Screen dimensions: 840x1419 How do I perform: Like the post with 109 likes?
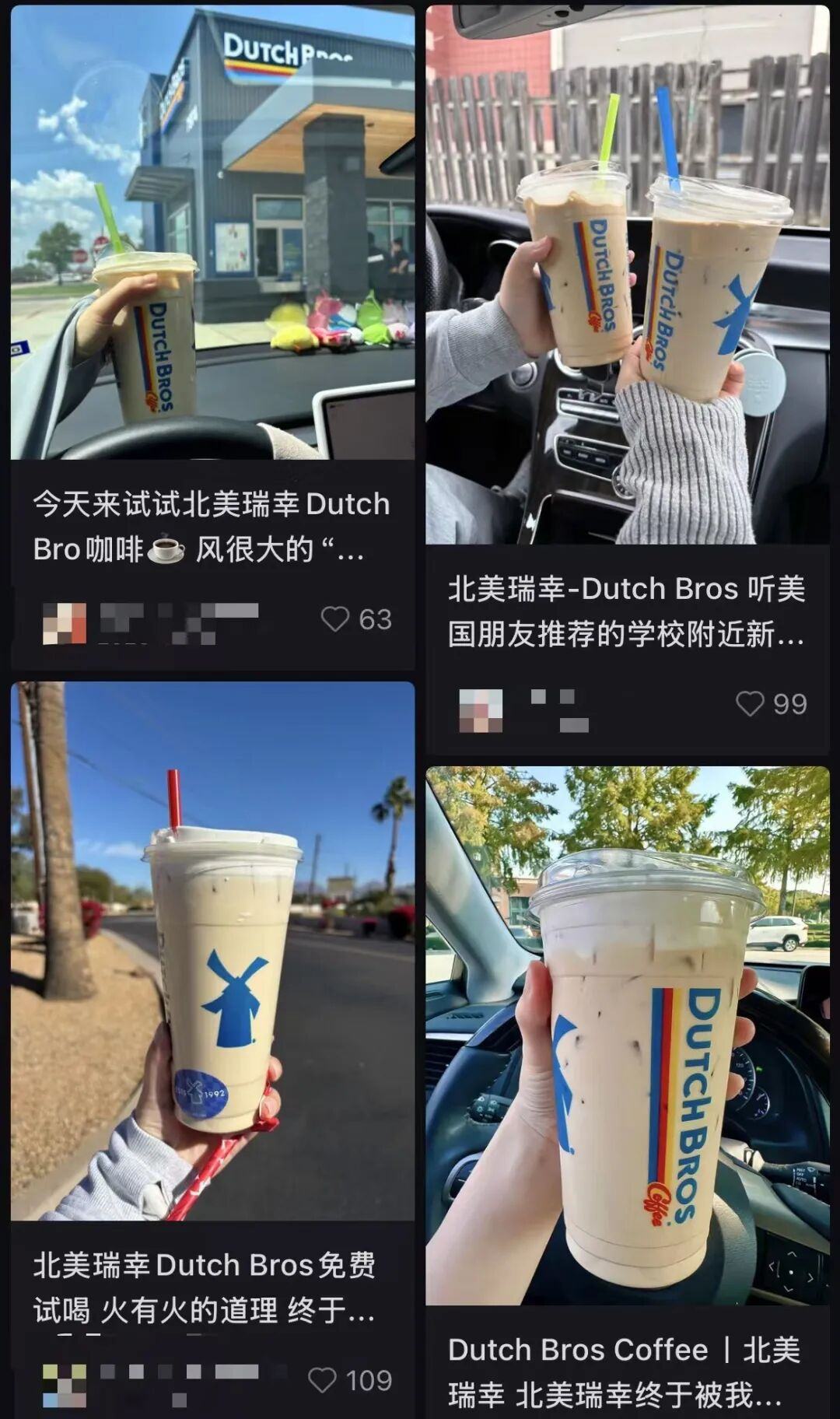click(323, 1380)
